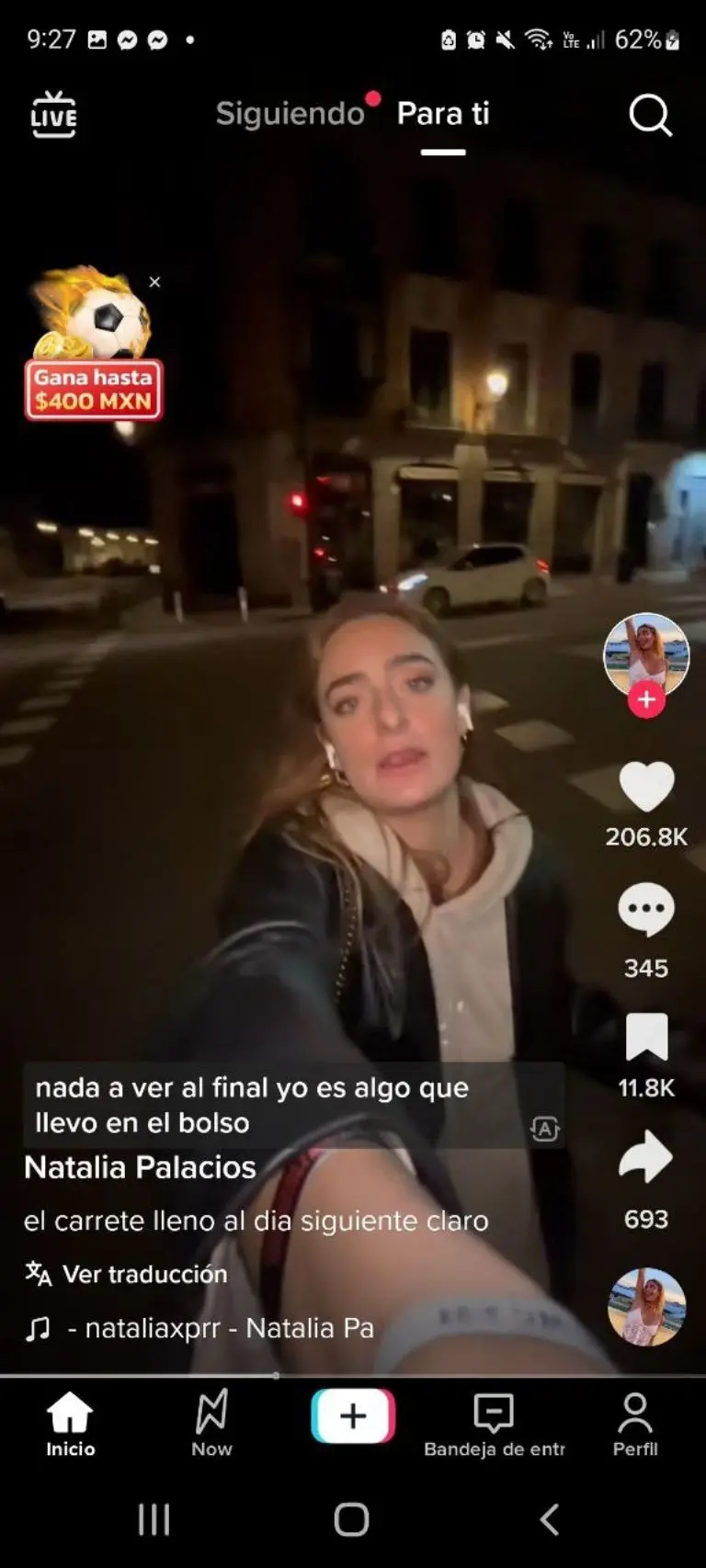Open Bandeja de entrada inbox

coord(496,1415)
